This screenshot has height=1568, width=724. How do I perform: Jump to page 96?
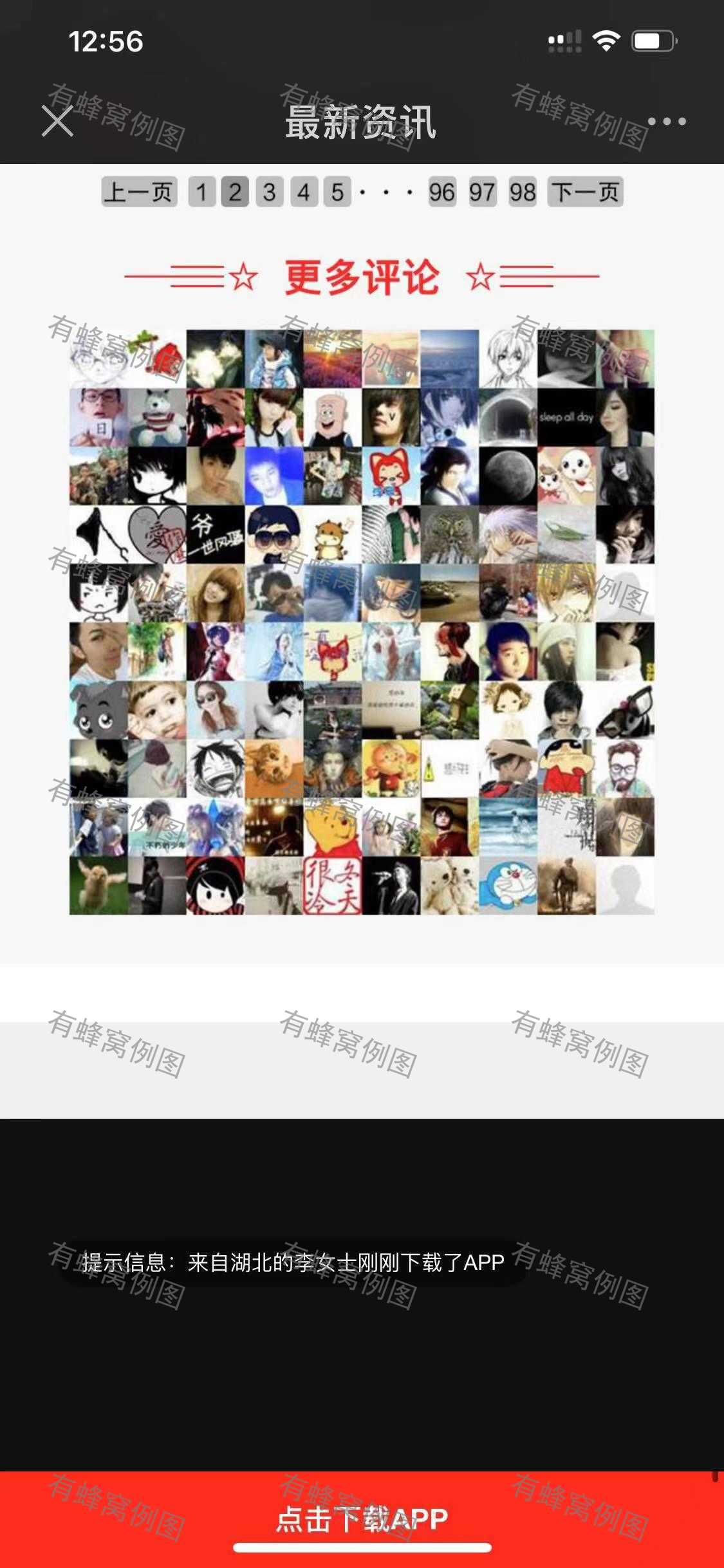coord(442,192)
